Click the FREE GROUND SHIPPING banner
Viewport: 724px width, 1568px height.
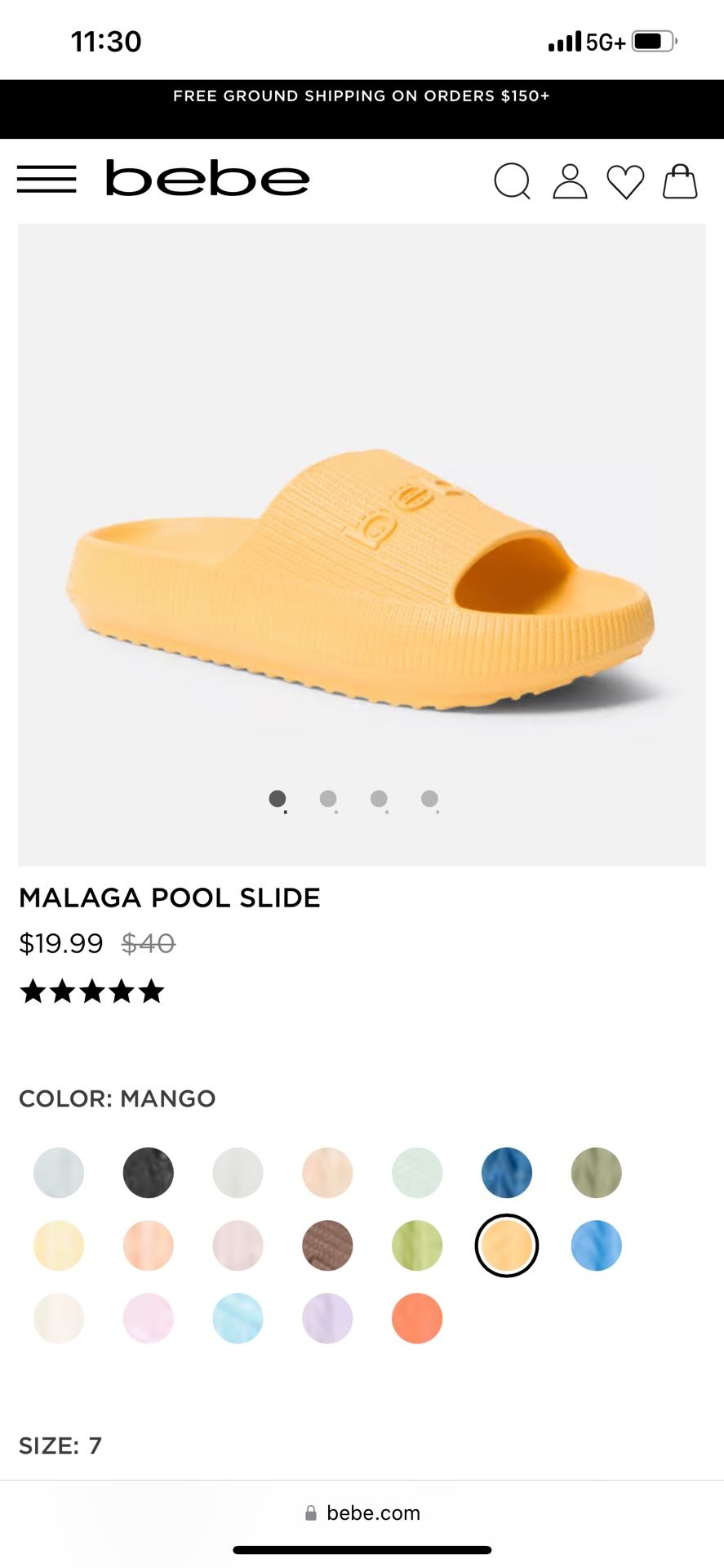pyautogui.click(x=362, y=96)
